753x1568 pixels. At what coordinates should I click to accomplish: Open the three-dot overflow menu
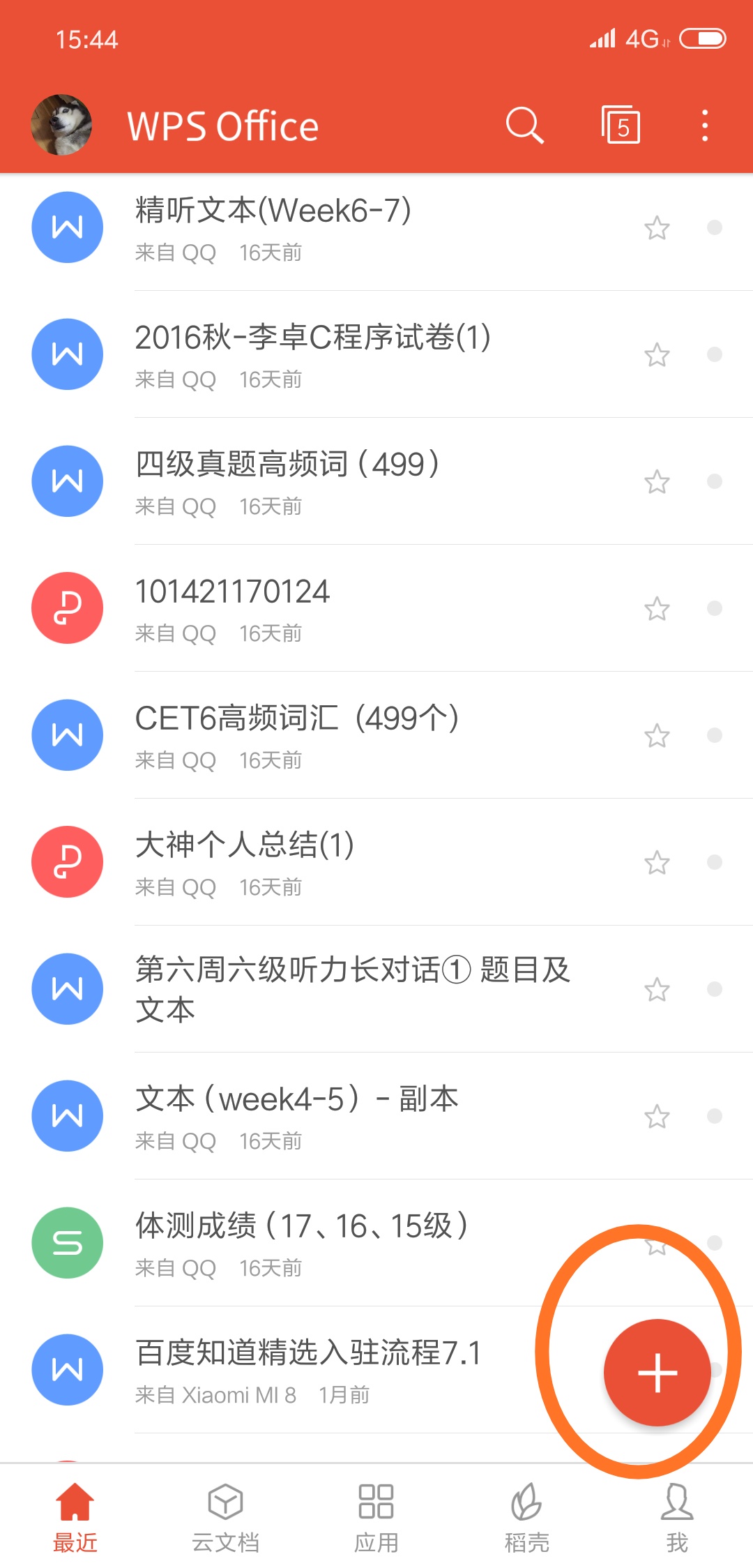coord(705,126)
